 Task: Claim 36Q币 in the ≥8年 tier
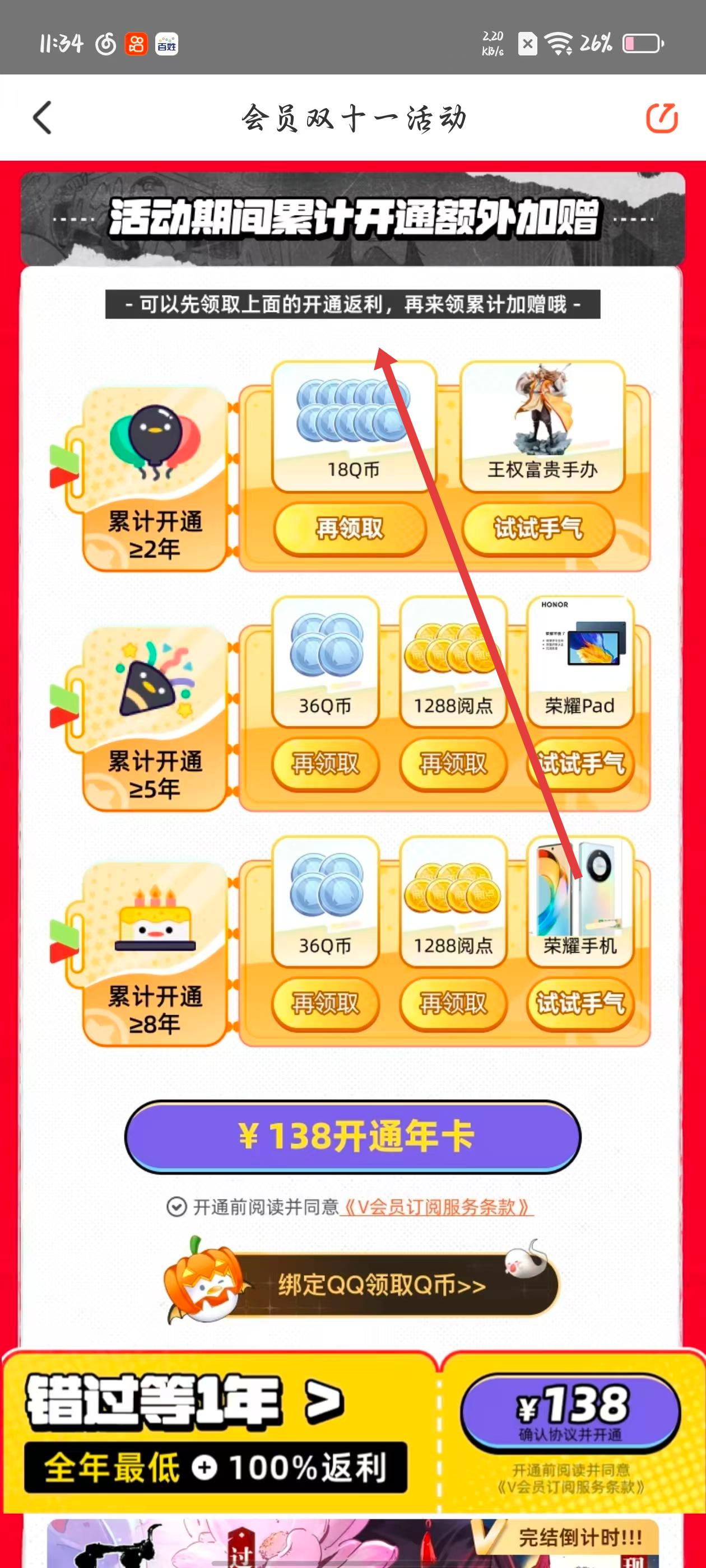pos(326,1003)
